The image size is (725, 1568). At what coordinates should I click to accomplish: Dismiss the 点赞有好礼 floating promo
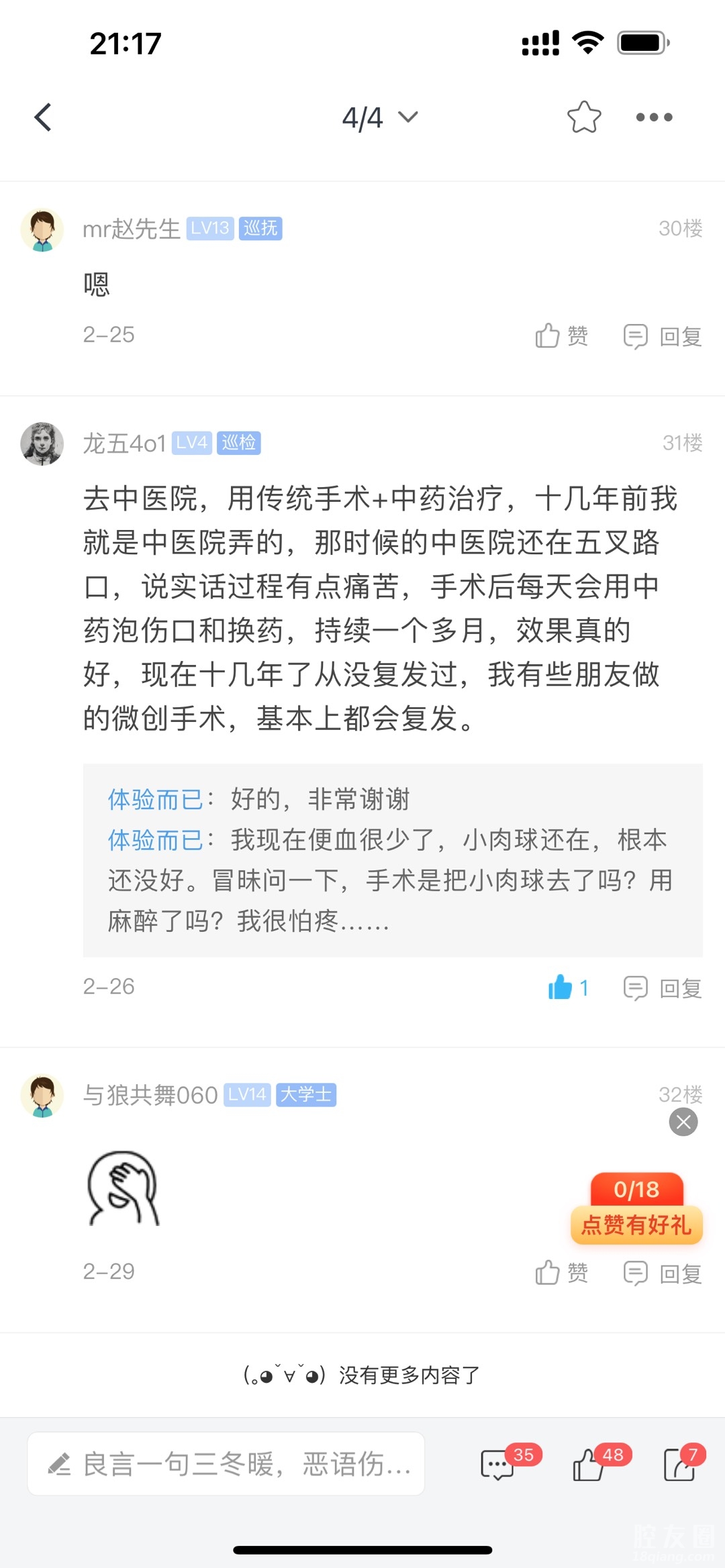point(683,1122)
